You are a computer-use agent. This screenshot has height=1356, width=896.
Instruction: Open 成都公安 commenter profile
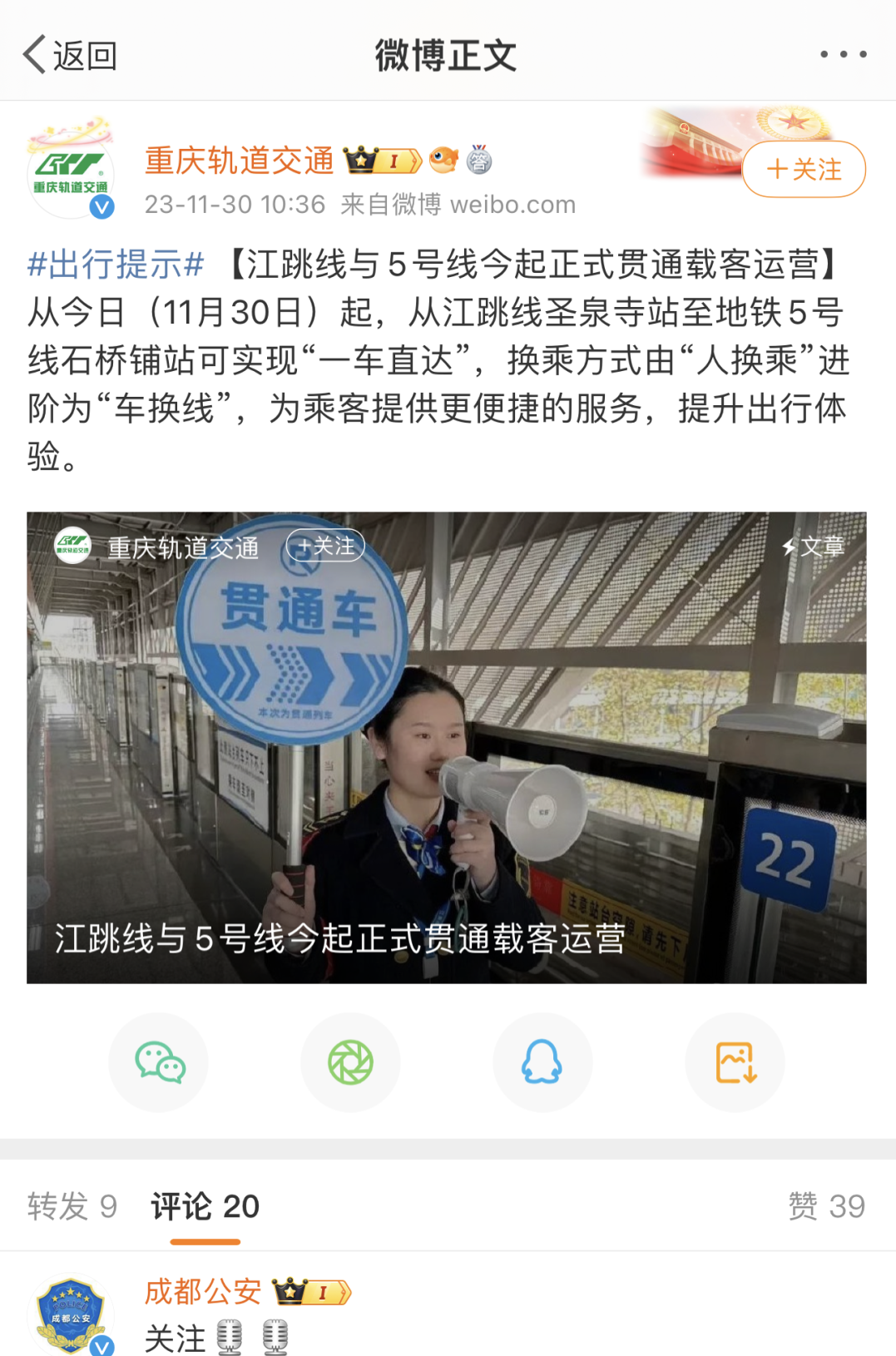pos(71,1316)
